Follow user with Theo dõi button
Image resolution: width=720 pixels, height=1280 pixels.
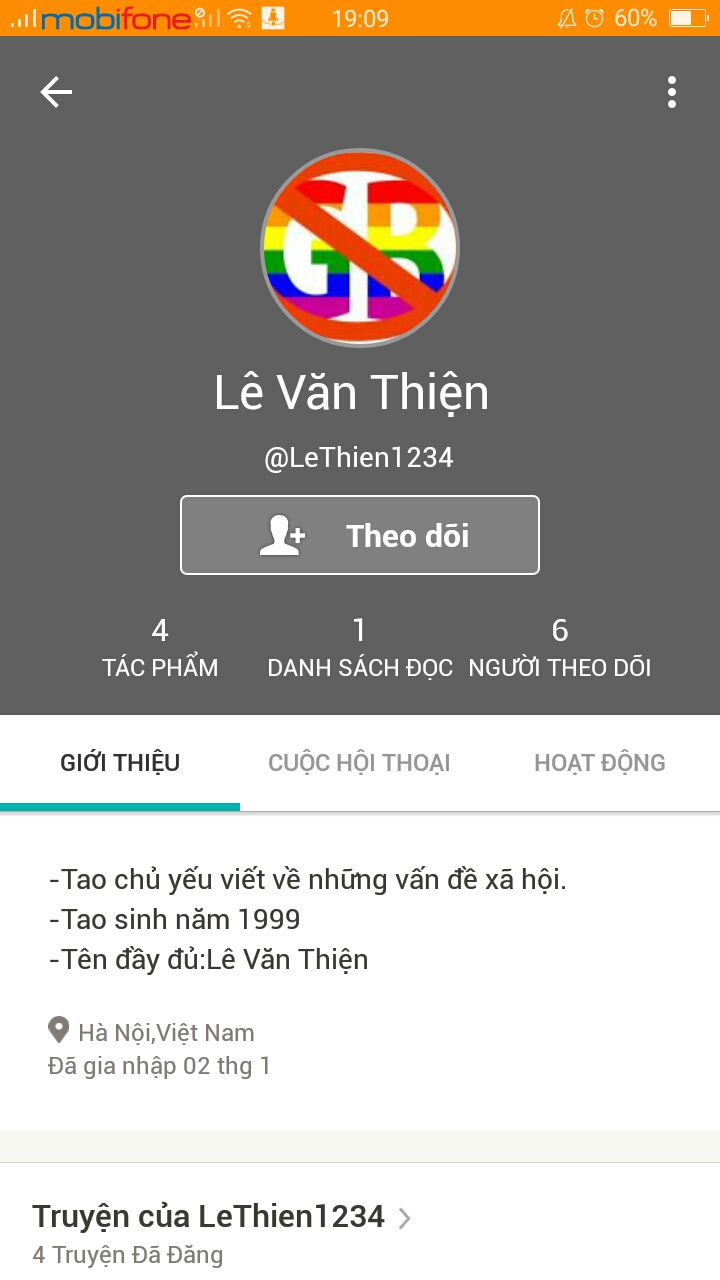[x=360, y=535]
